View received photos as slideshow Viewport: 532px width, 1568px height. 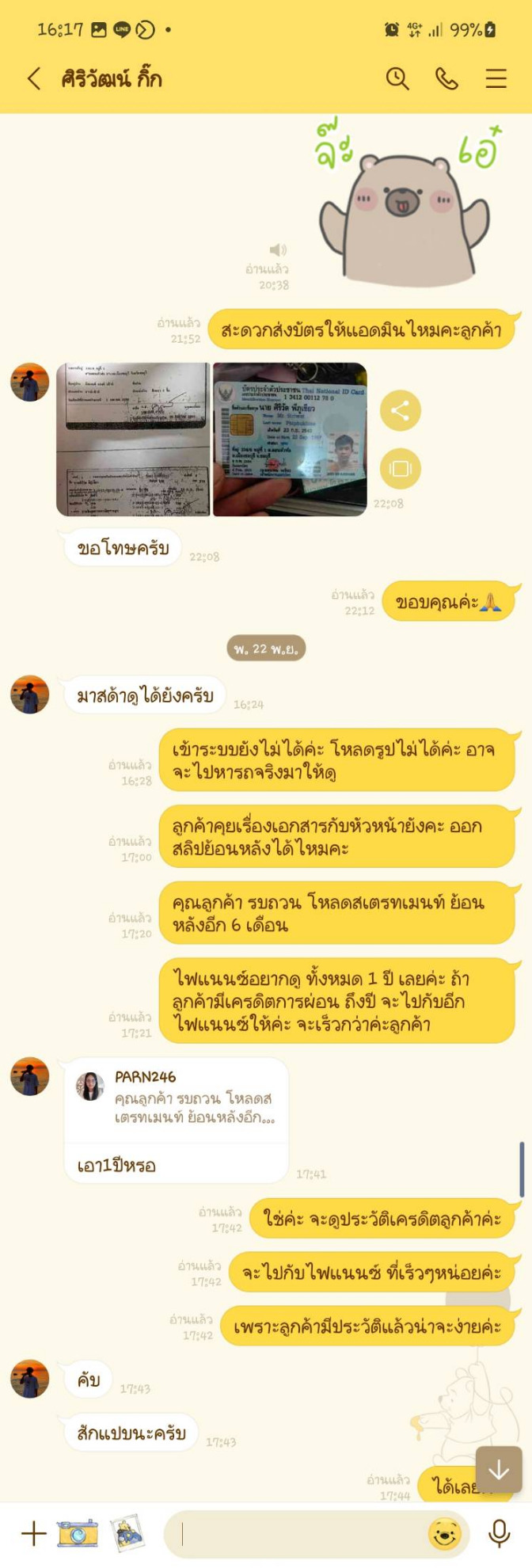(x=401, y=469)
